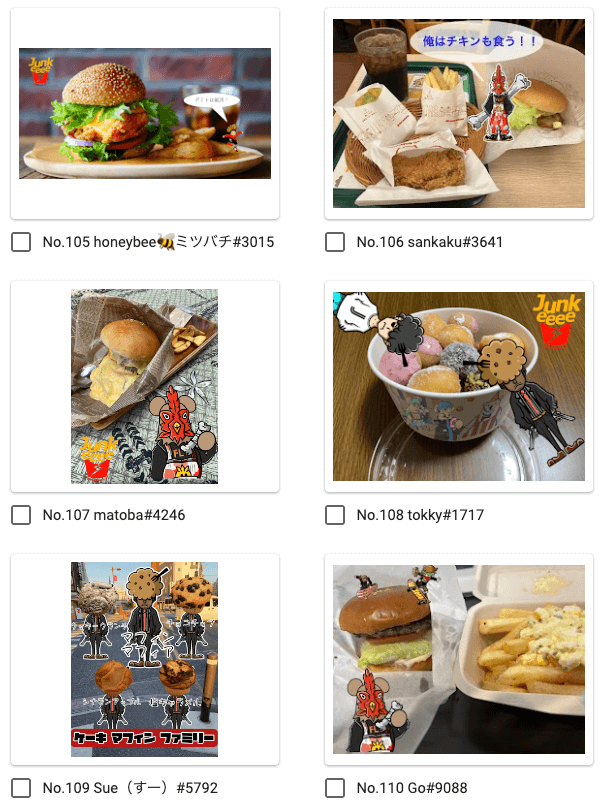Open the No.107 matoba image card
This screenshot has width=606, height=811.
(x=145, y=386)
